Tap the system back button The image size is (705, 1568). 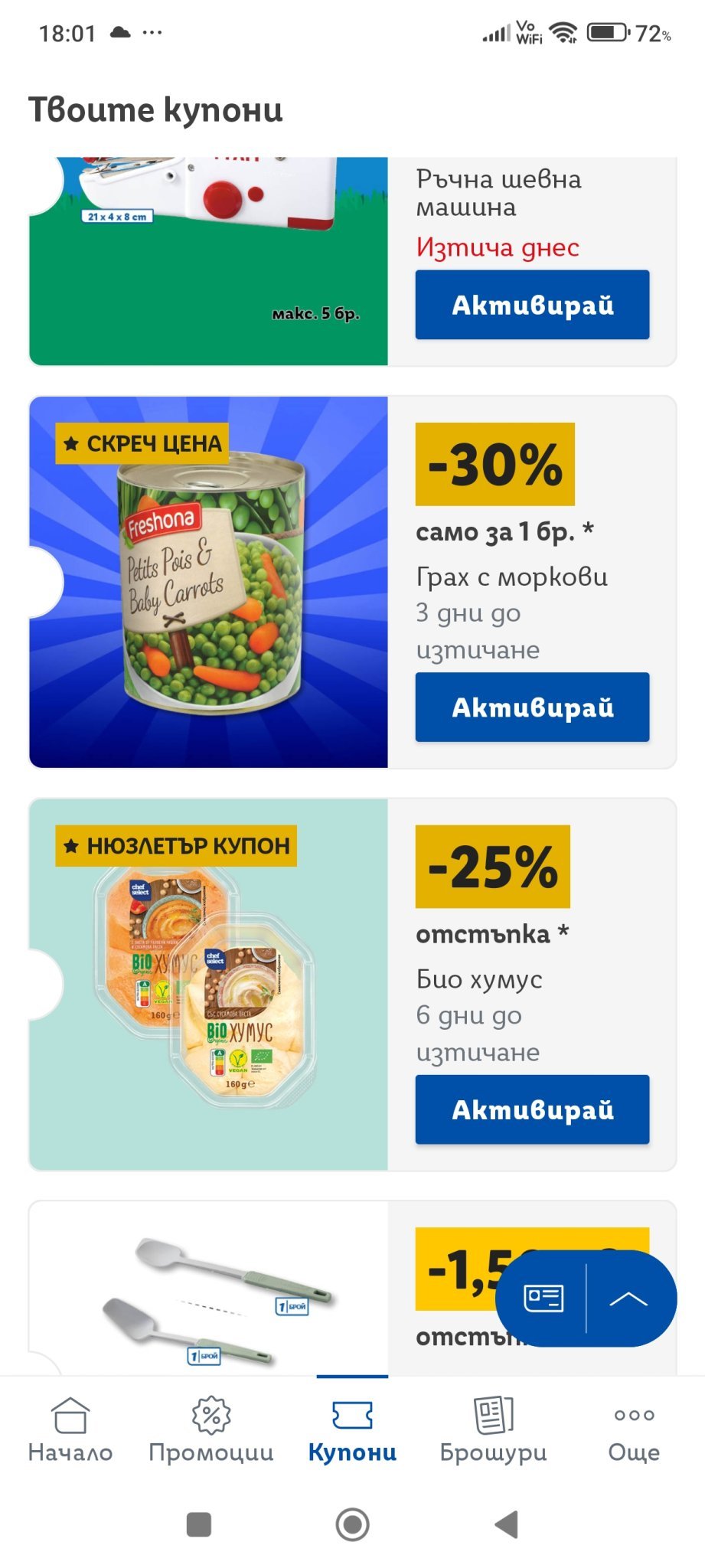[x=506, y=1524]
